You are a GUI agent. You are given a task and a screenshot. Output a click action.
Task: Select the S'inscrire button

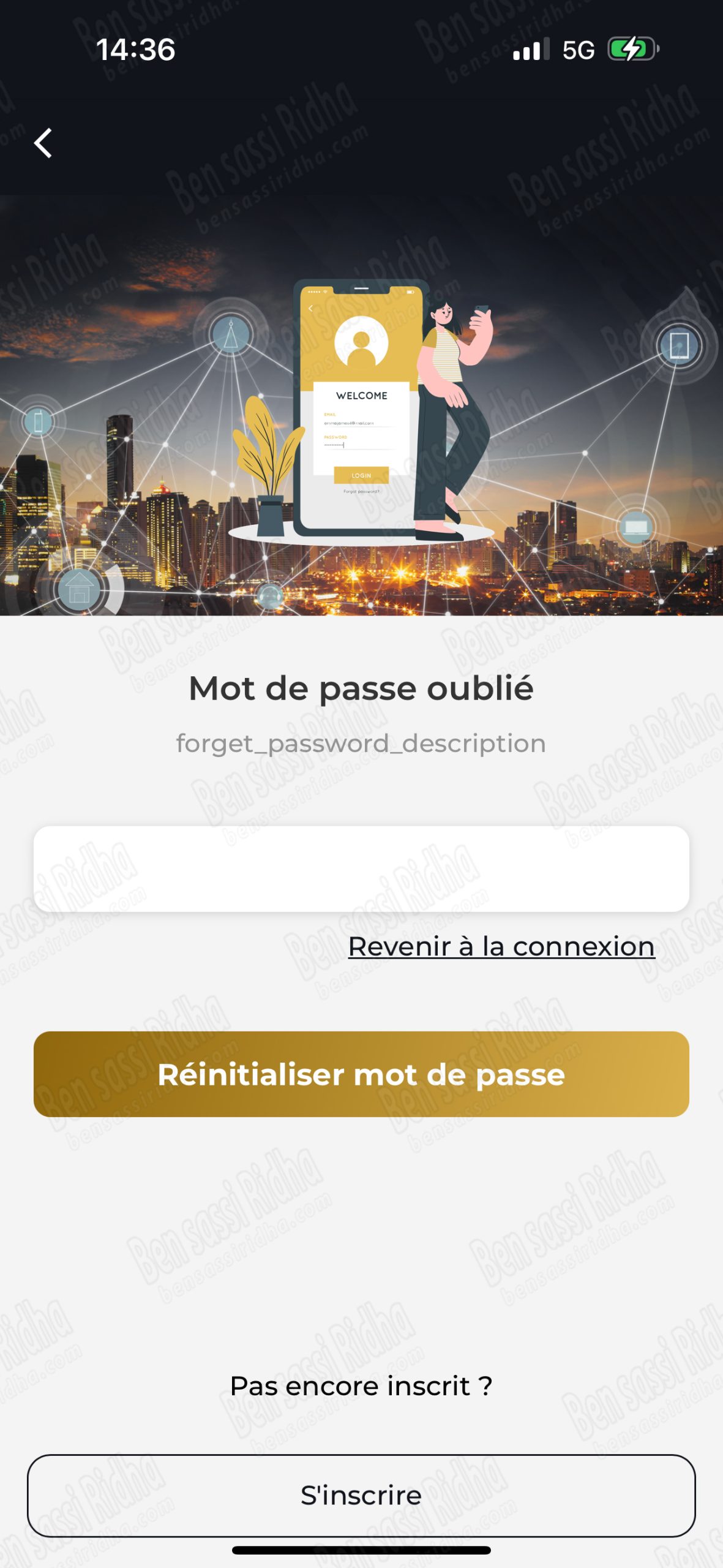(361, 1495)
